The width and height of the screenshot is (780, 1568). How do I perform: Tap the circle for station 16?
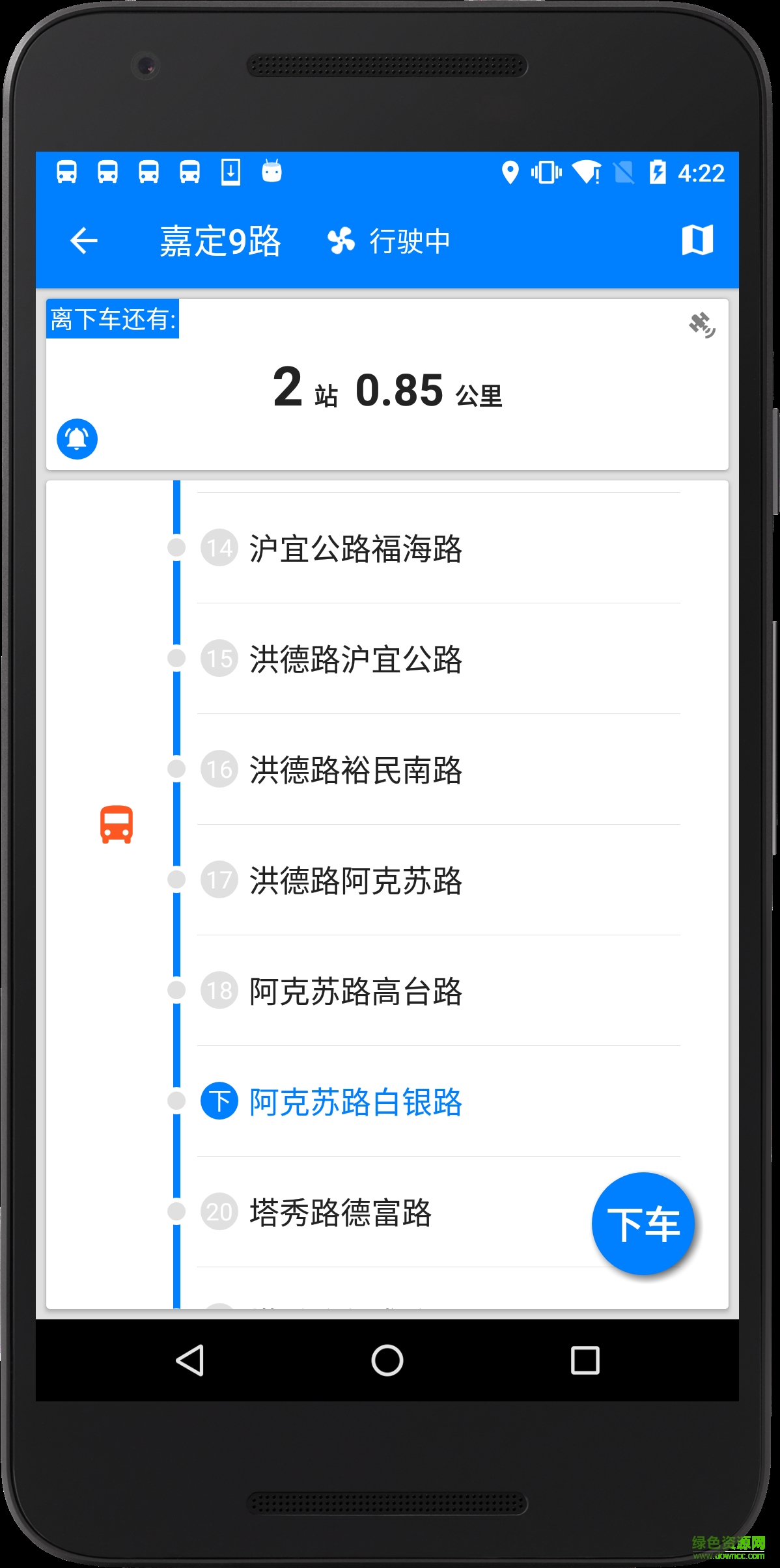click(176, 770)
